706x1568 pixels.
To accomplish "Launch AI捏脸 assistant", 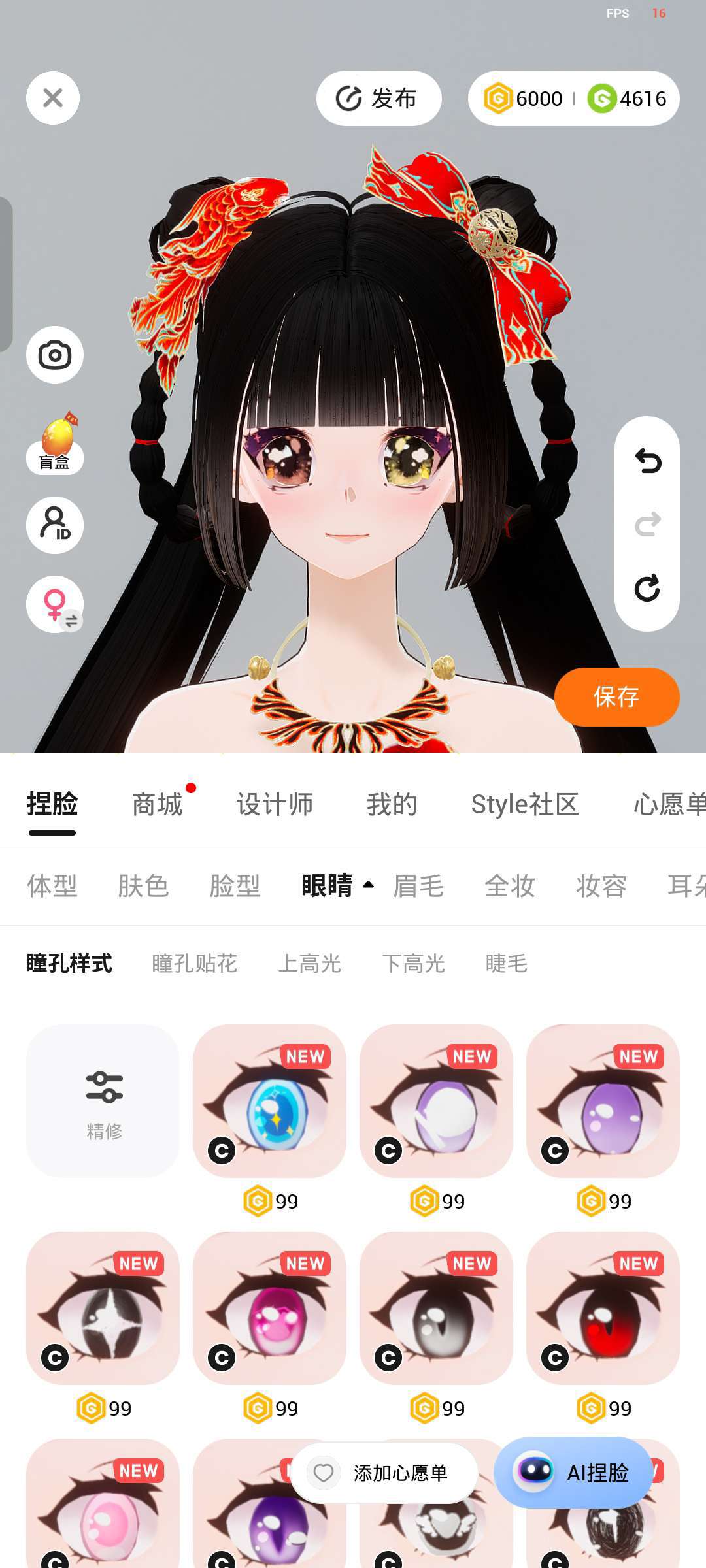I will tap(573, 1473).
